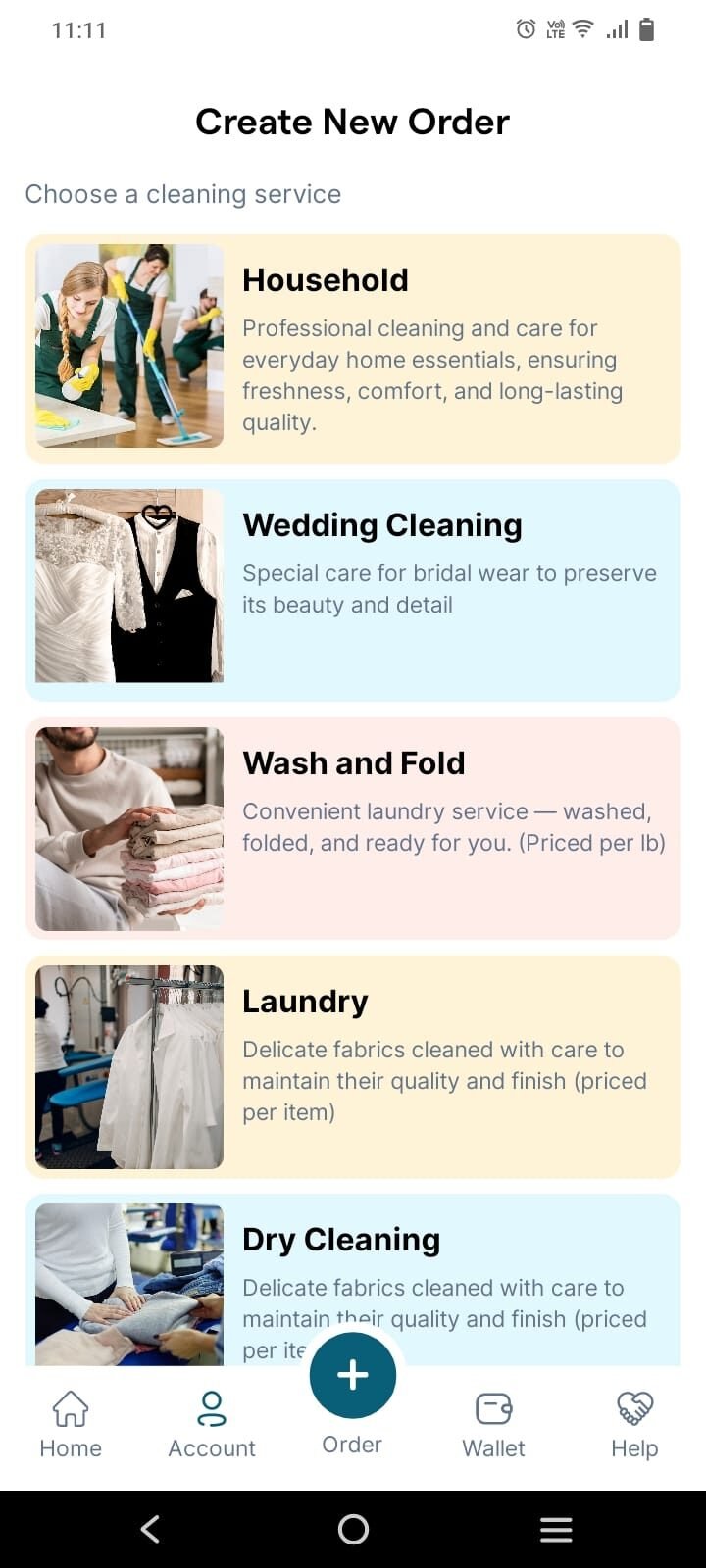Open the recent apps menu
This screenshot has height=1568, width=706.
tap(556, 1529)
